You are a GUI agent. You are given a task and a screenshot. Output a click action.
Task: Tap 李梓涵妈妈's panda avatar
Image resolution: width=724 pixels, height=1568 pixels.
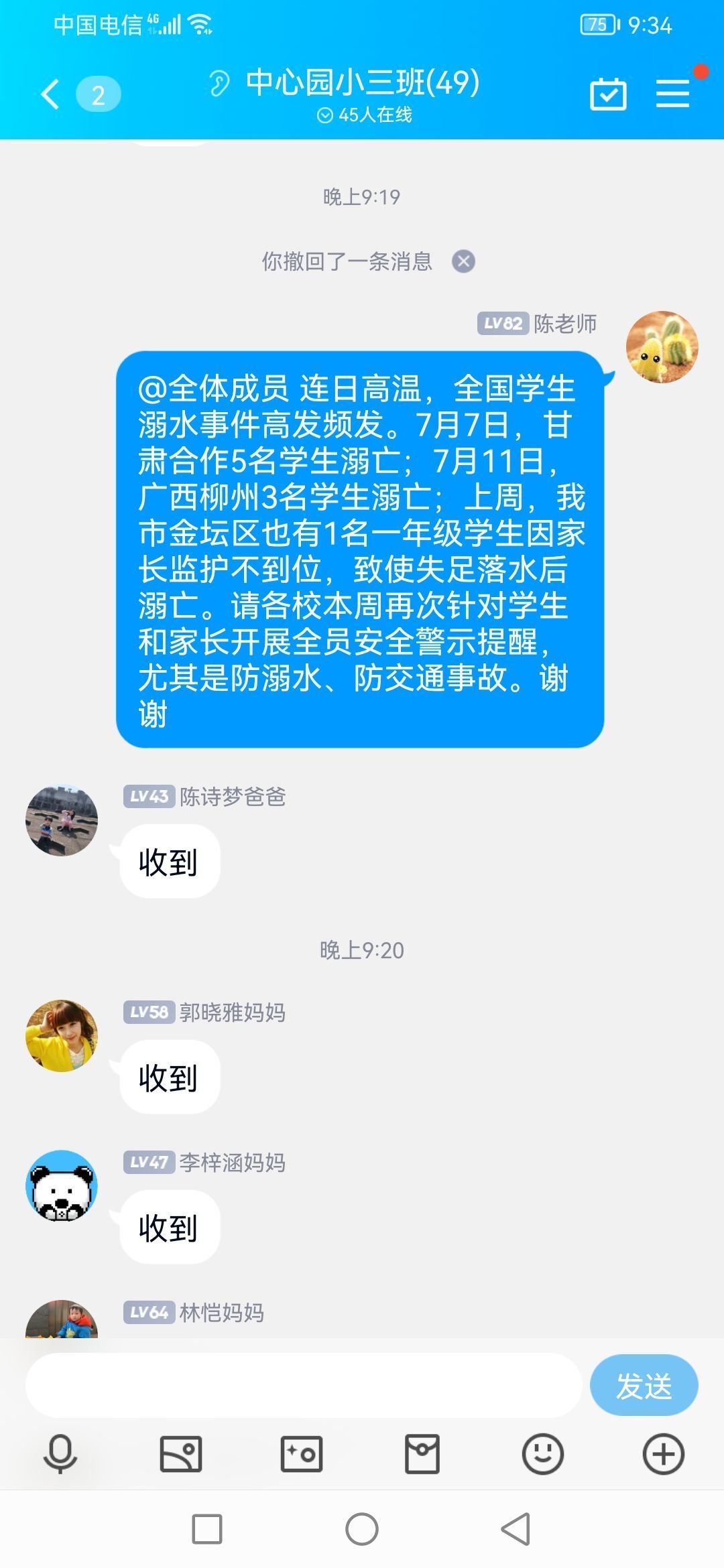(x=62, y=1186)
